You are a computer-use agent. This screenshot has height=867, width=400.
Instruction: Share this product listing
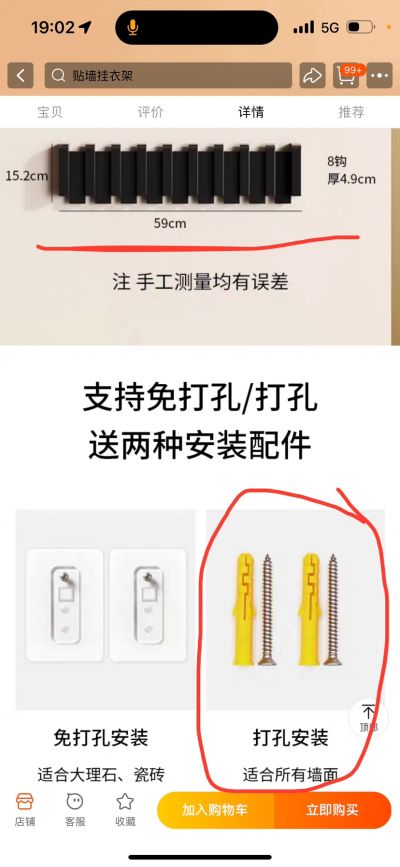click(313, 75)
